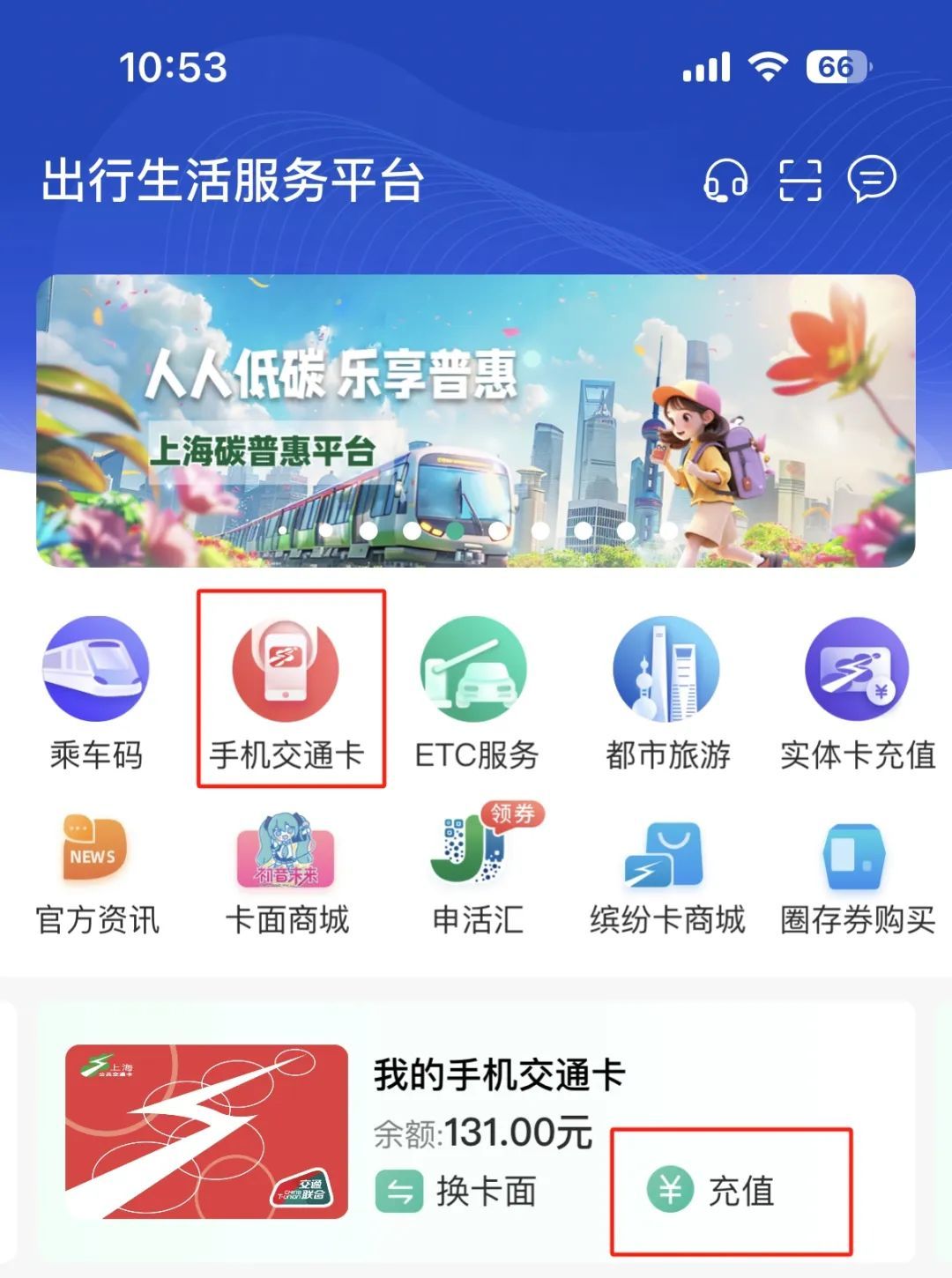The width and height of the screenshot is (952, 1278).
Task: Open the red transit card image
Action: (x=206, y=1132)
